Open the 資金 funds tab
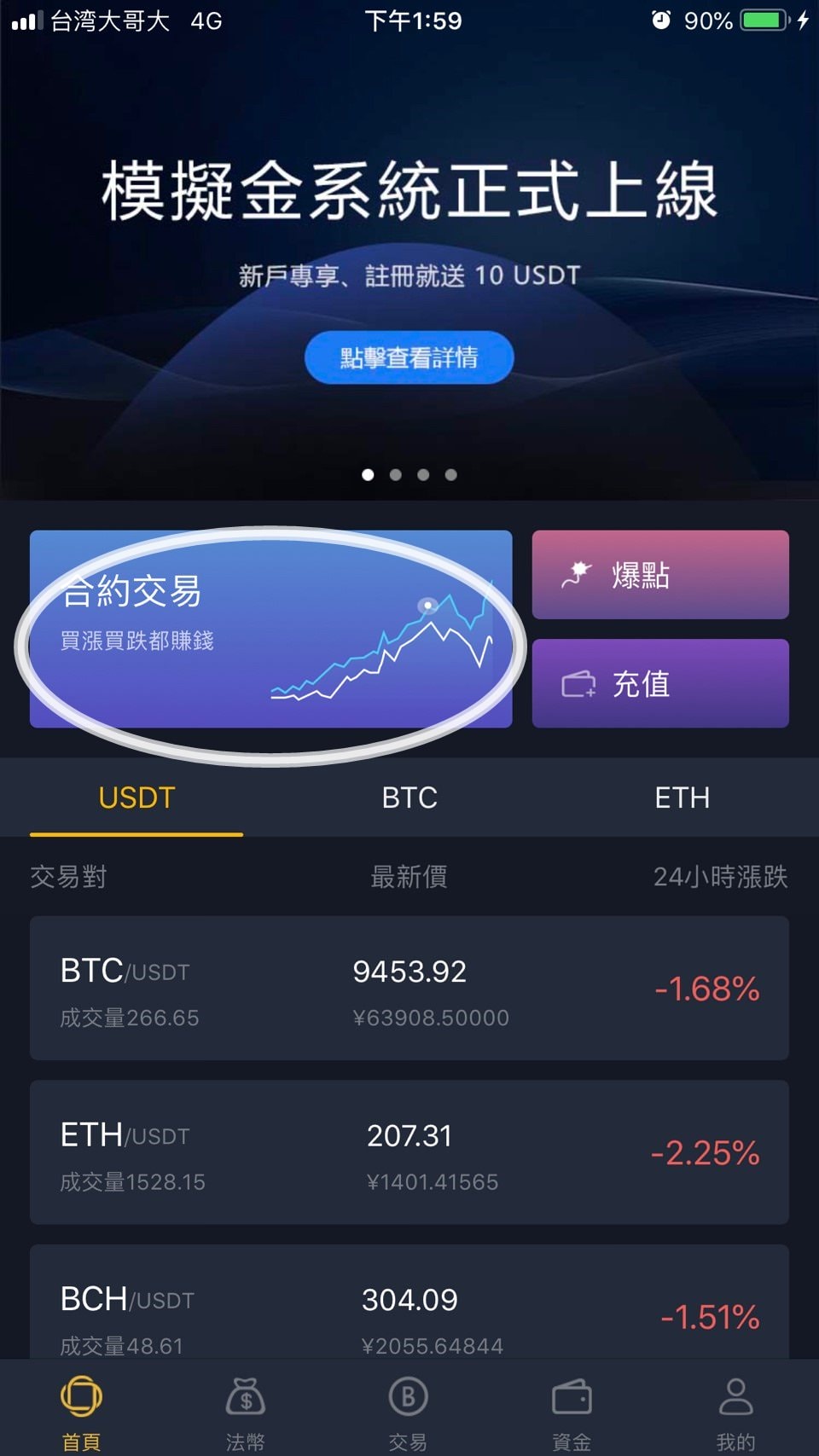 [572, 1412]
